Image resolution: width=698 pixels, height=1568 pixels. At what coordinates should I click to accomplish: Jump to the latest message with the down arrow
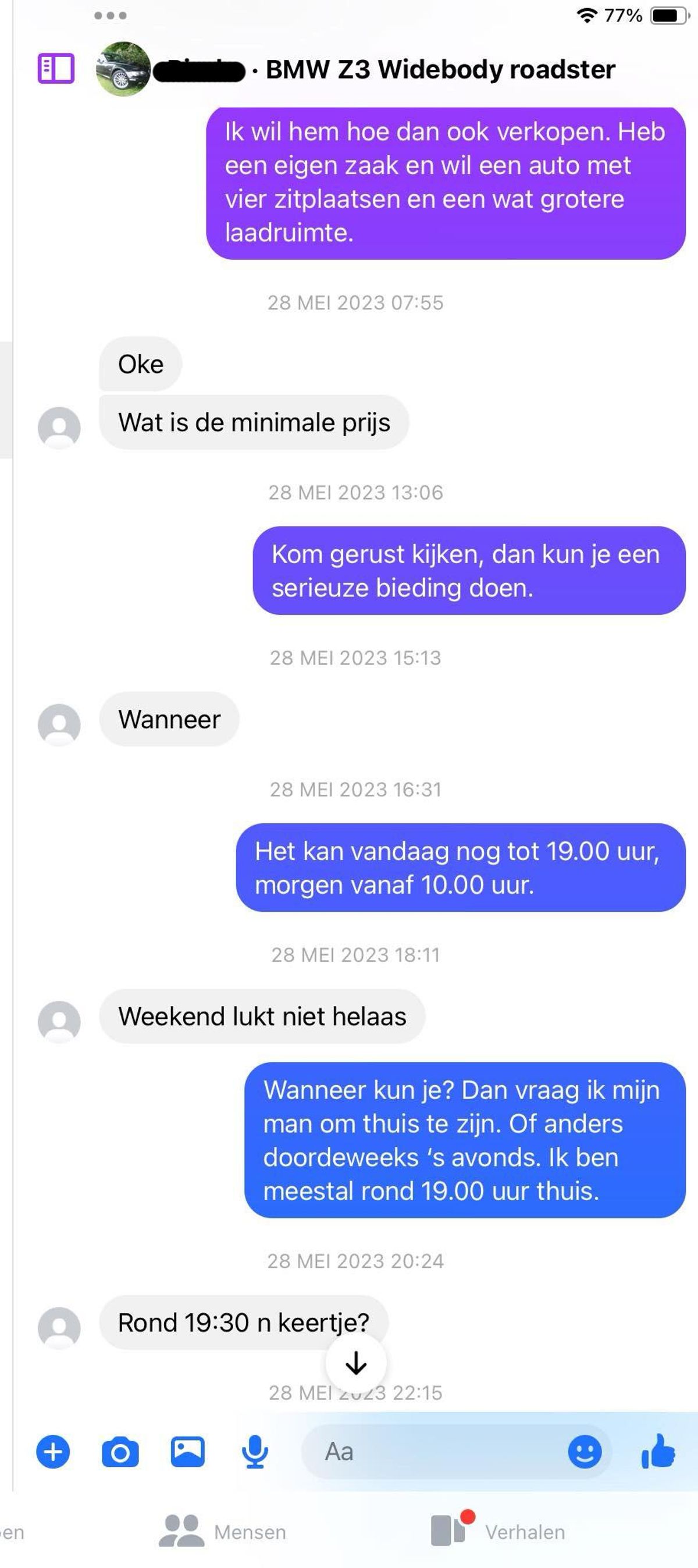(356, 1363)
